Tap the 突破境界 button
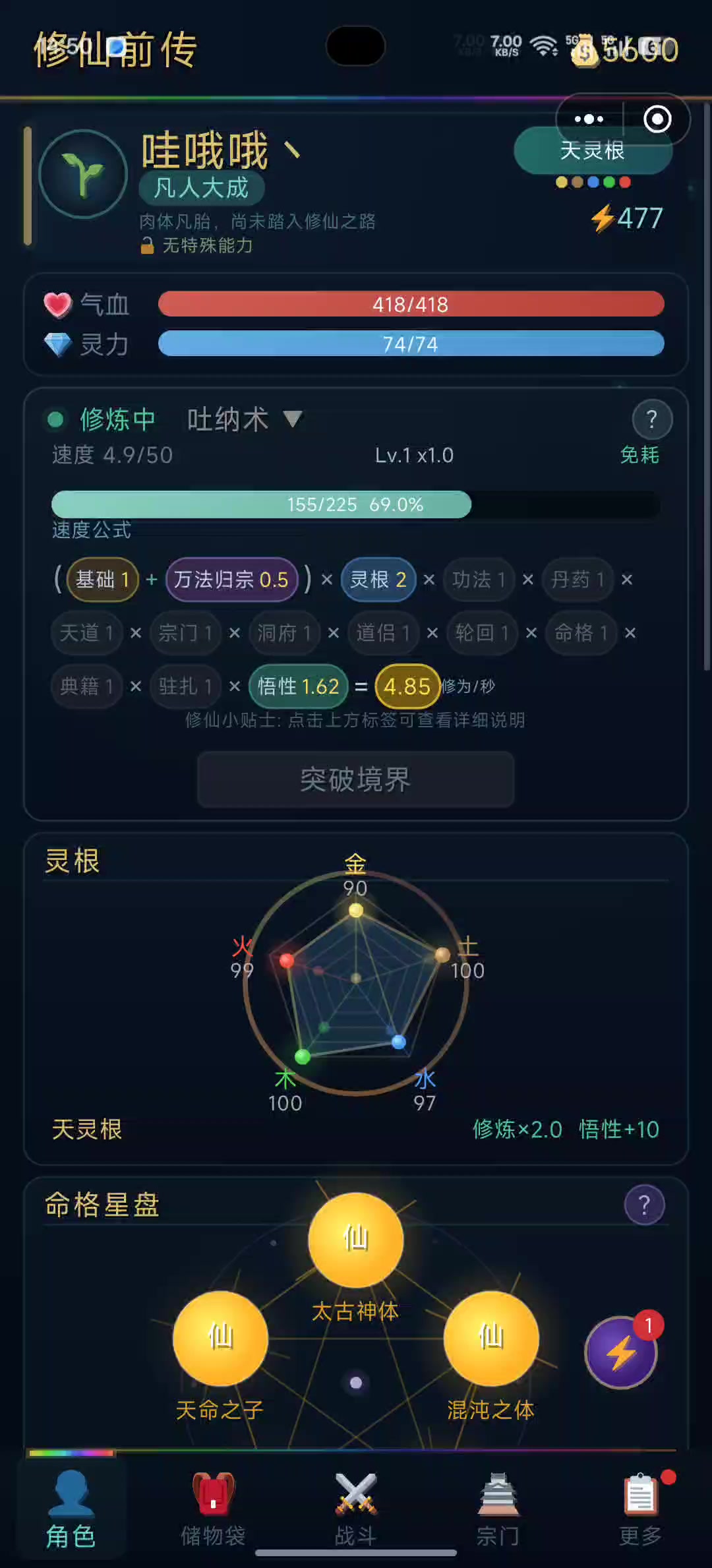The image size is (712, 1568). (x=355, y=779)
